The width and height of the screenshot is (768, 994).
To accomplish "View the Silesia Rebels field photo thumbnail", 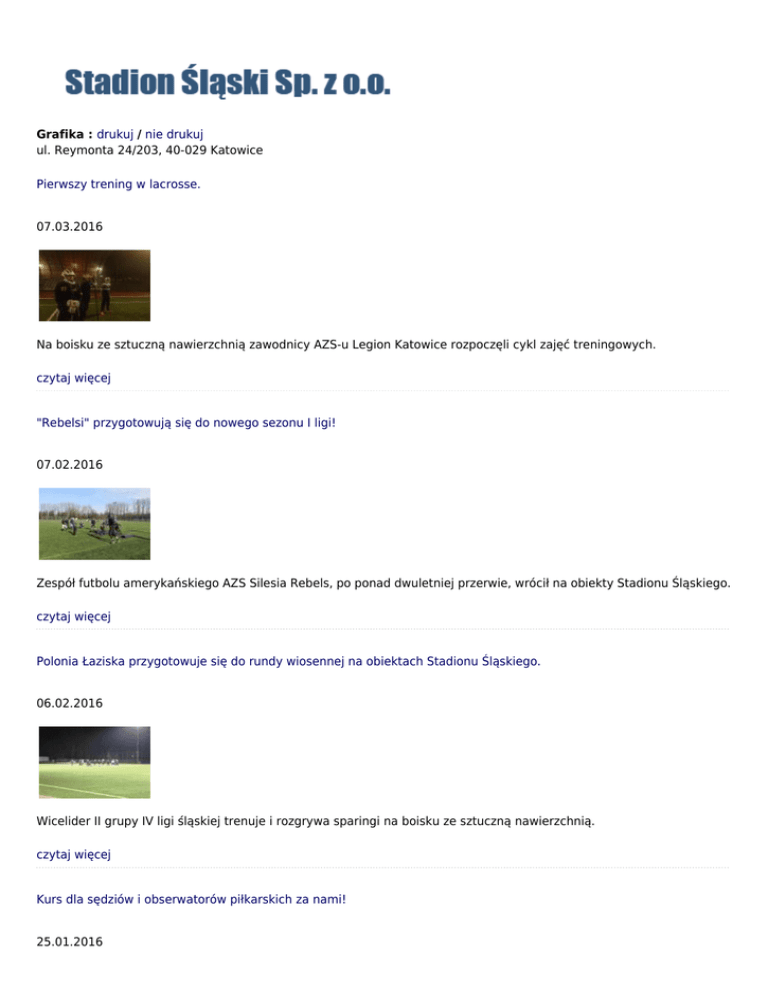I will click(94, 524).
